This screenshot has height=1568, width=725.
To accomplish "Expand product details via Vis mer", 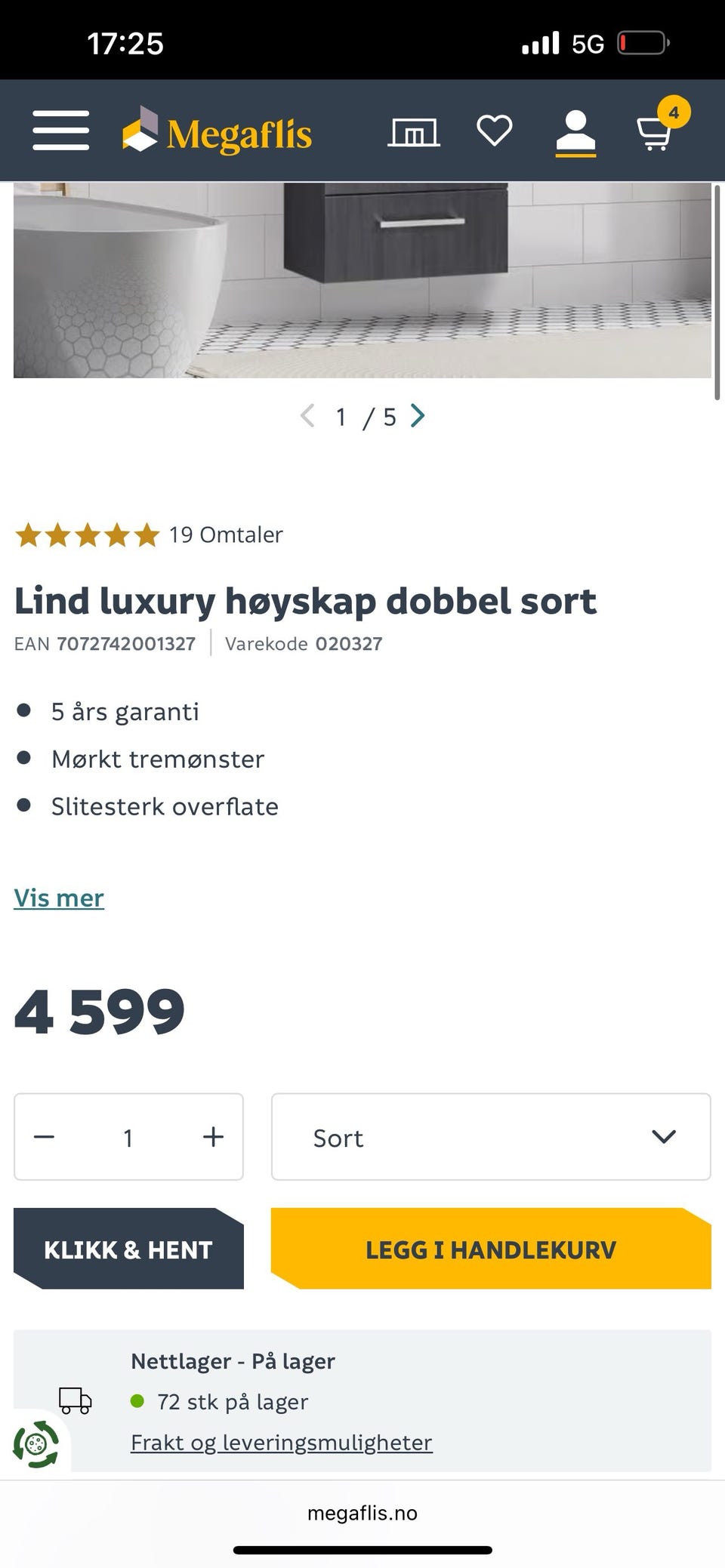I will [x=59, y=898].
